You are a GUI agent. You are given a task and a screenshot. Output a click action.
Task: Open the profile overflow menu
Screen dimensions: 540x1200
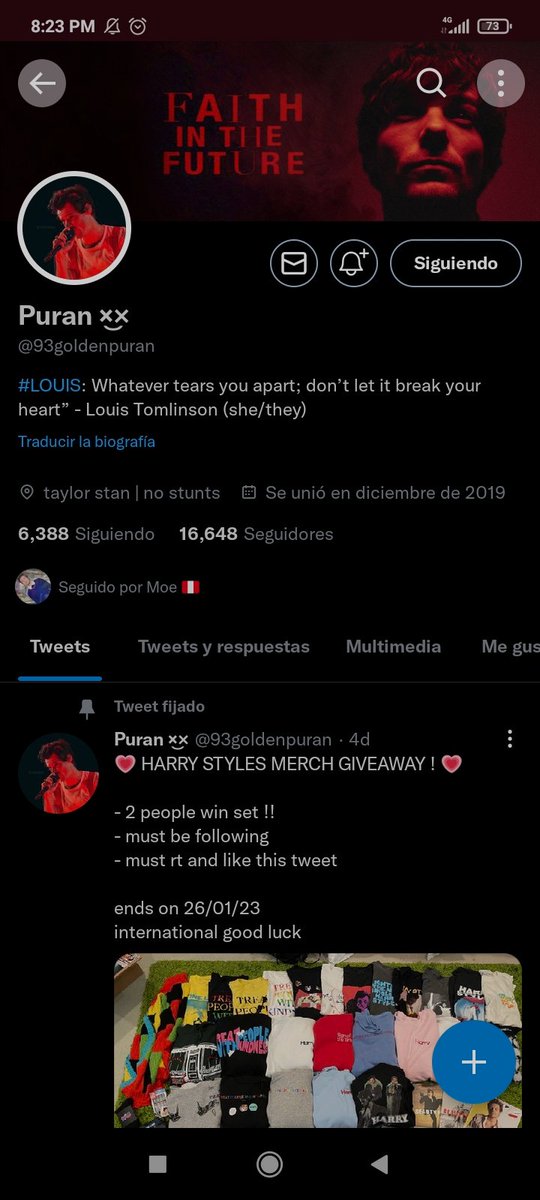pyautogui.click(x=501, y=84)
